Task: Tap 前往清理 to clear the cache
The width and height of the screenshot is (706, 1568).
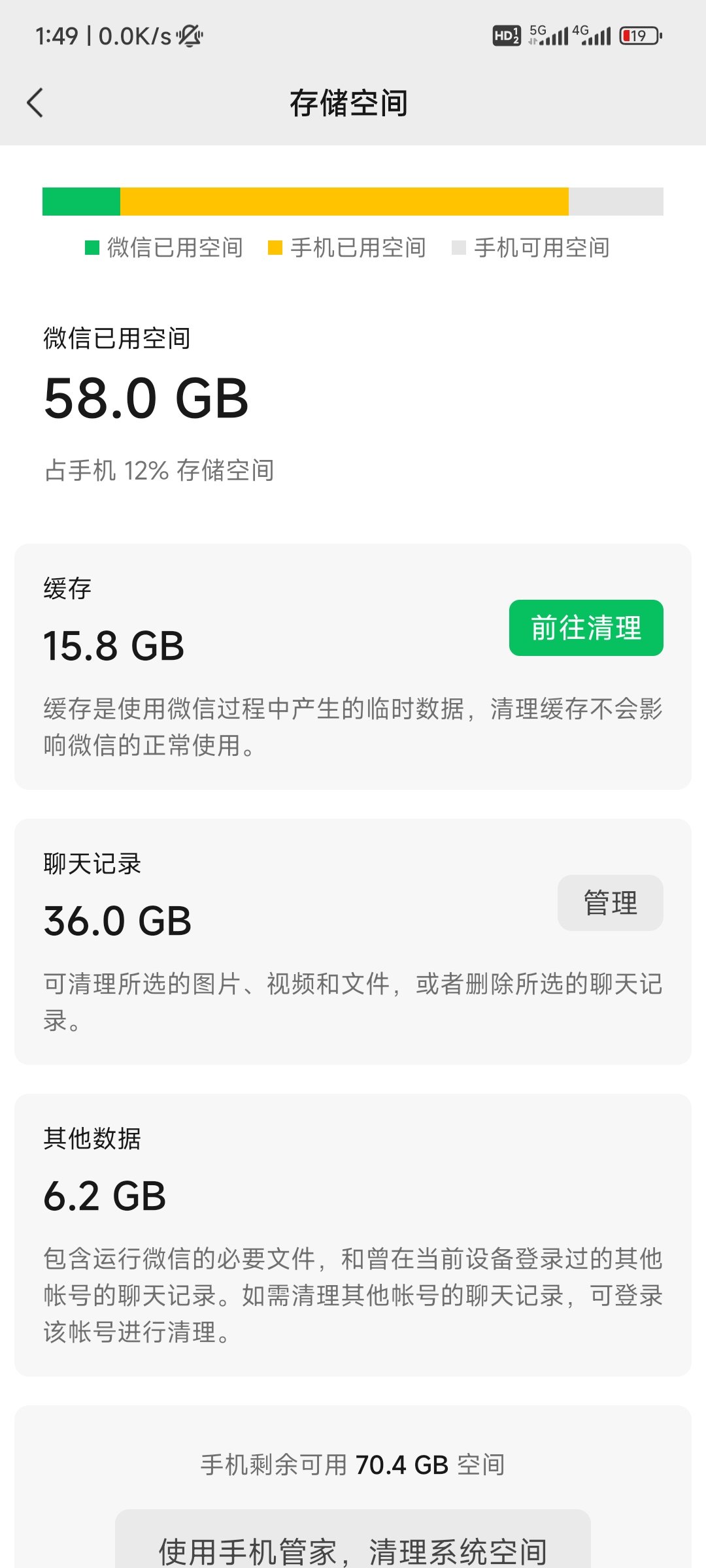Action: click(x=586, y=628)
